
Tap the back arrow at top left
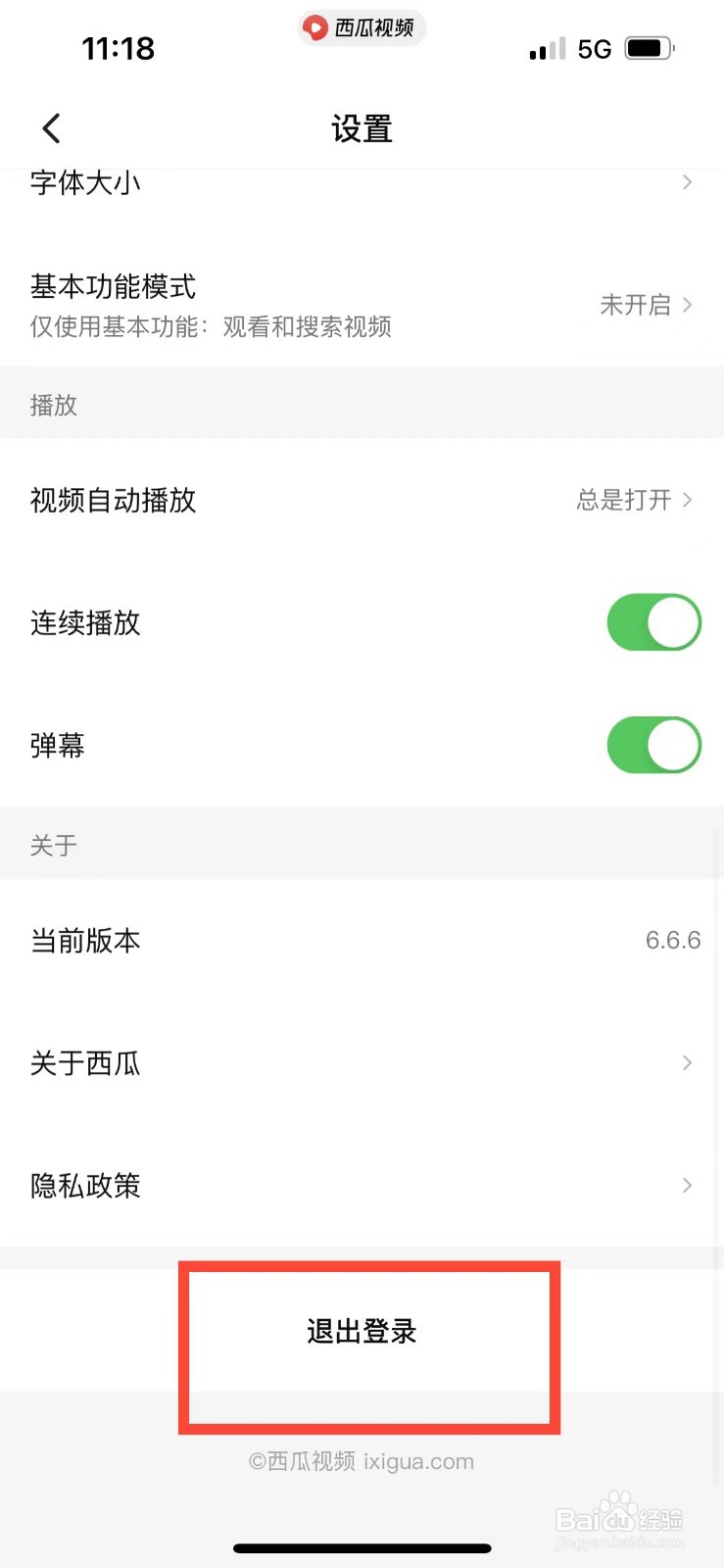(x=51, y=127)
